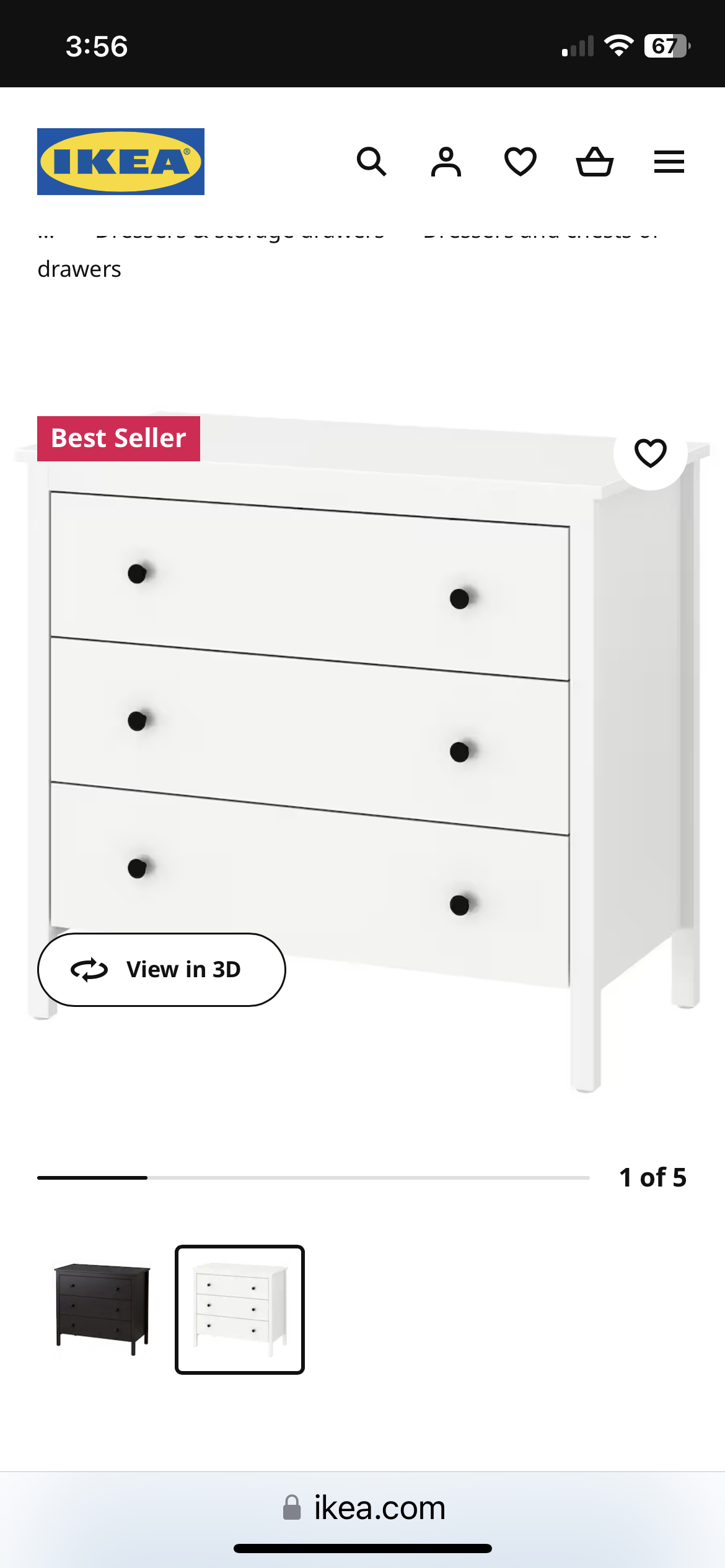Open the favorites heart in the header

[x=520, y=162]
